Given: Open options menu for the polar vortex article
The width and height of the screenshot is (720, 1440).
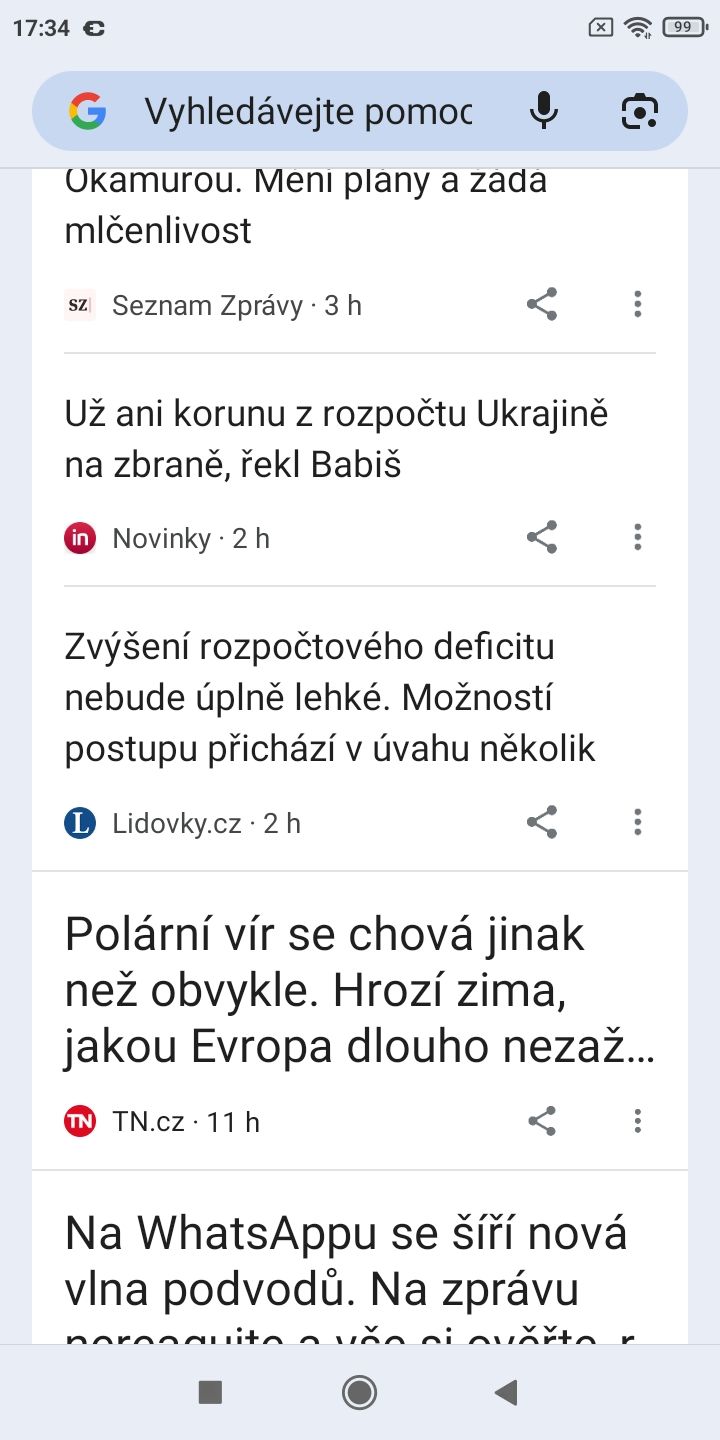Looking at the screenshot, I should click(637, 1120).
